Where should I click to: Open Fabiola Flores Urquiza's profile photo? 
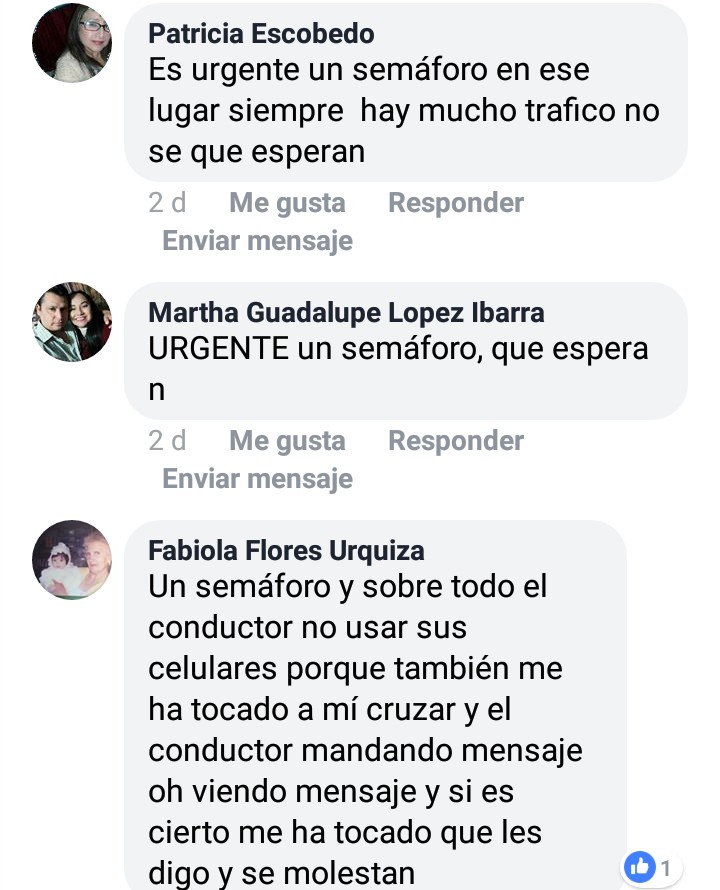[72, 560]
